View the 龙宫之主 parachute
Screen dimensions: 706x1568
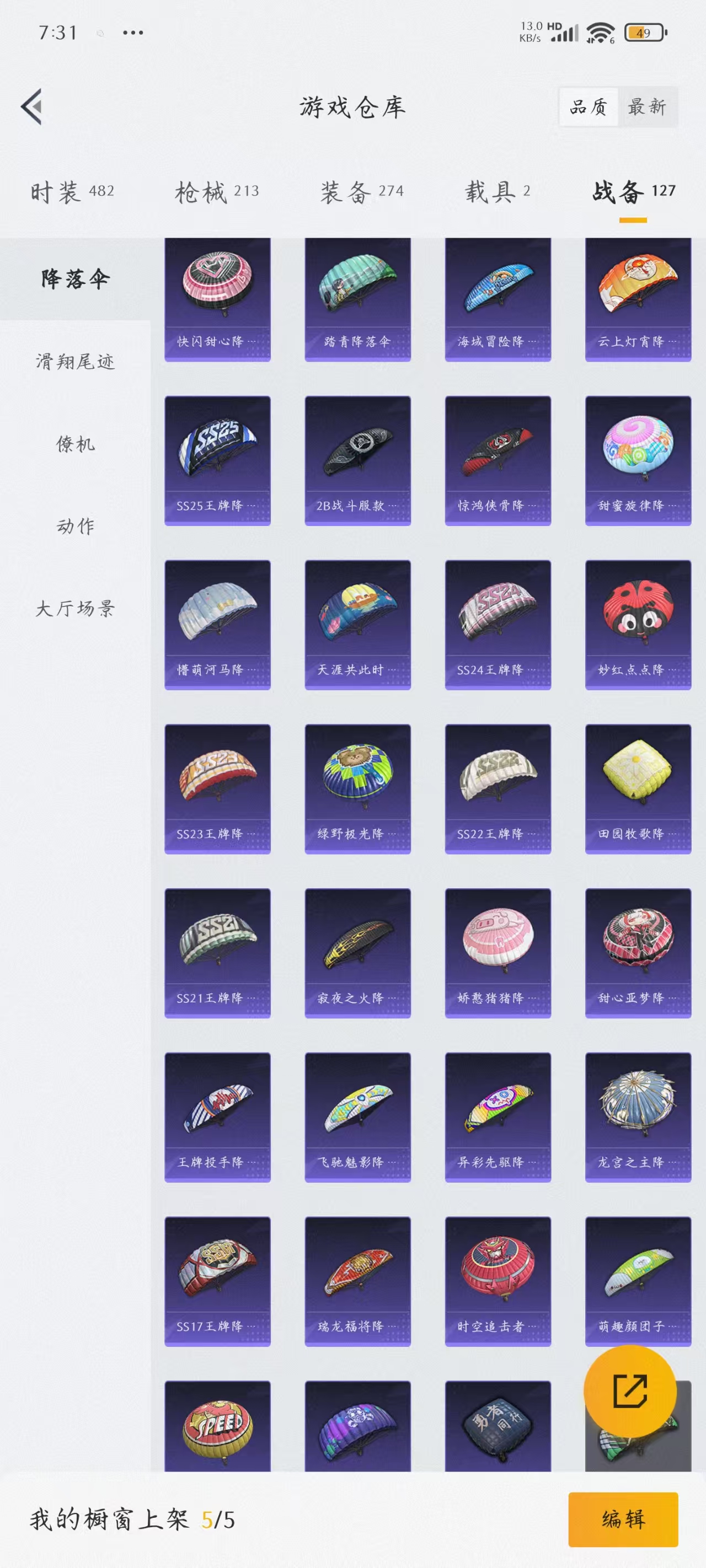[x=638, y=1118]
